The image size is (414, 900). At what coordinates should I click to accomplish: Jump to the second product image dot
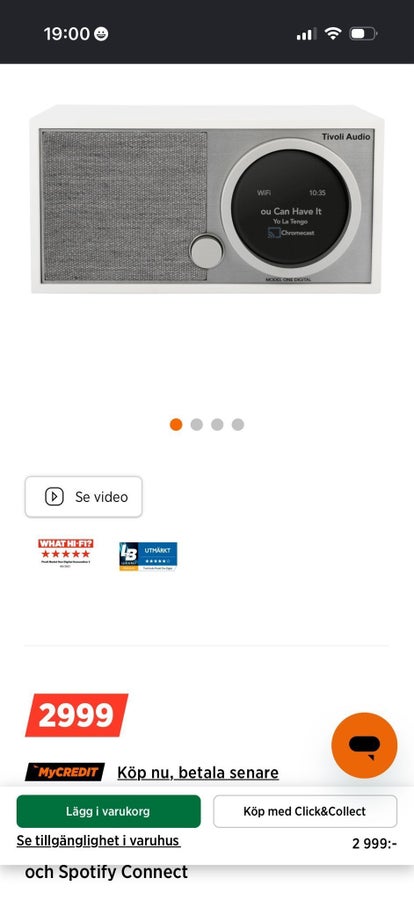pos(196,424)
